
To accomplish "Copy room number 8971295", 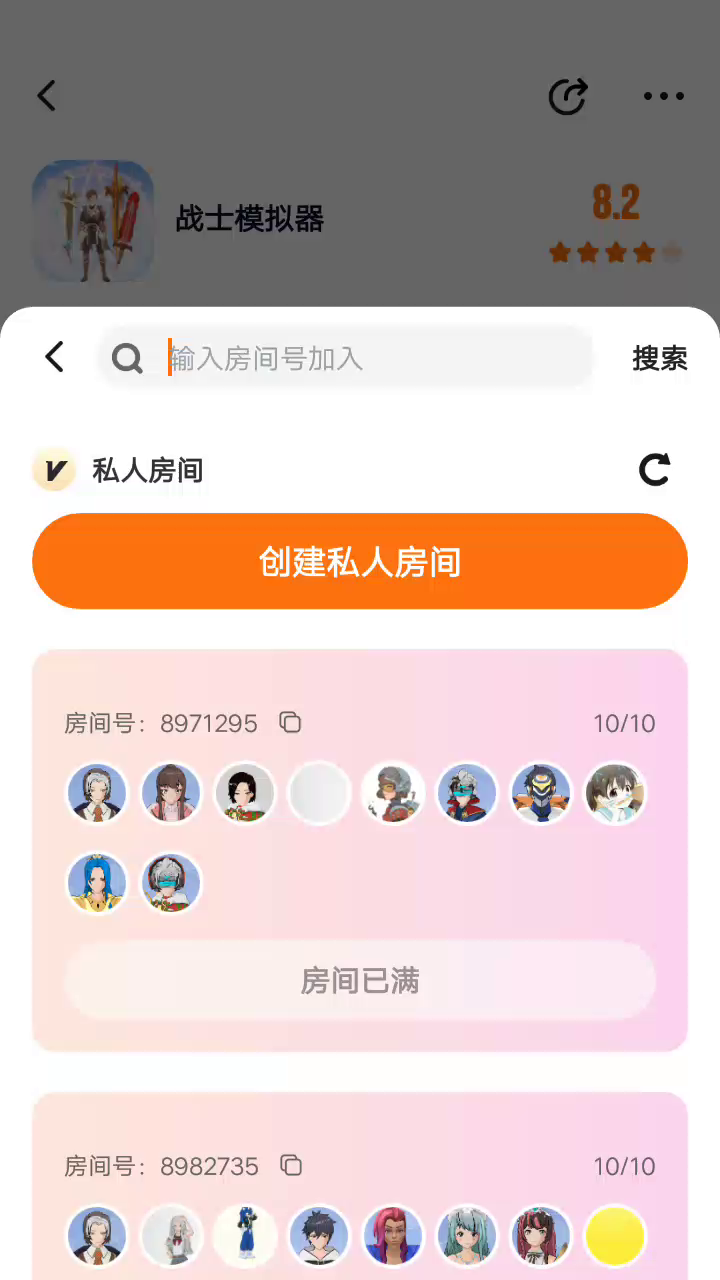I will tap(291, 722).
